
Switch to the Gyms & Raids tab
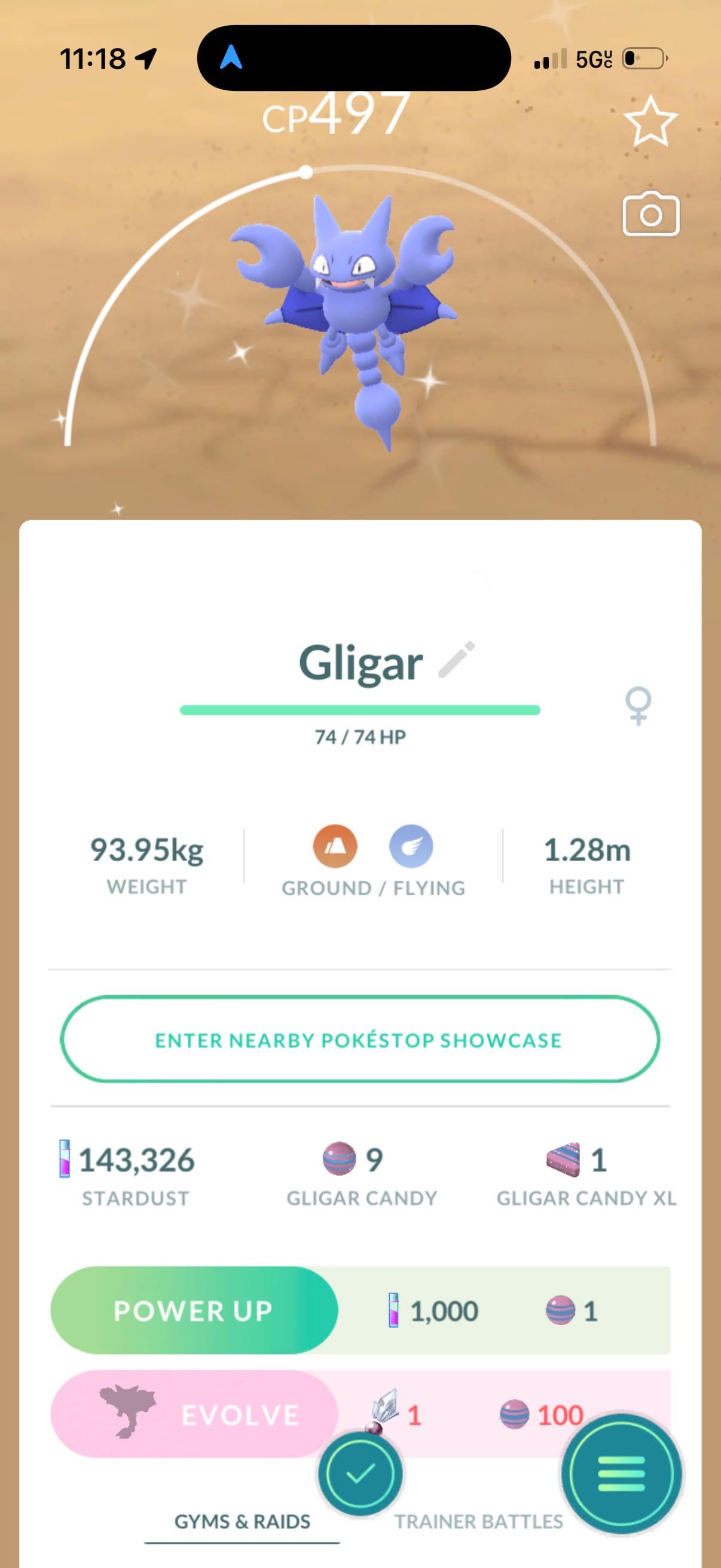(x=242, y=1522)
